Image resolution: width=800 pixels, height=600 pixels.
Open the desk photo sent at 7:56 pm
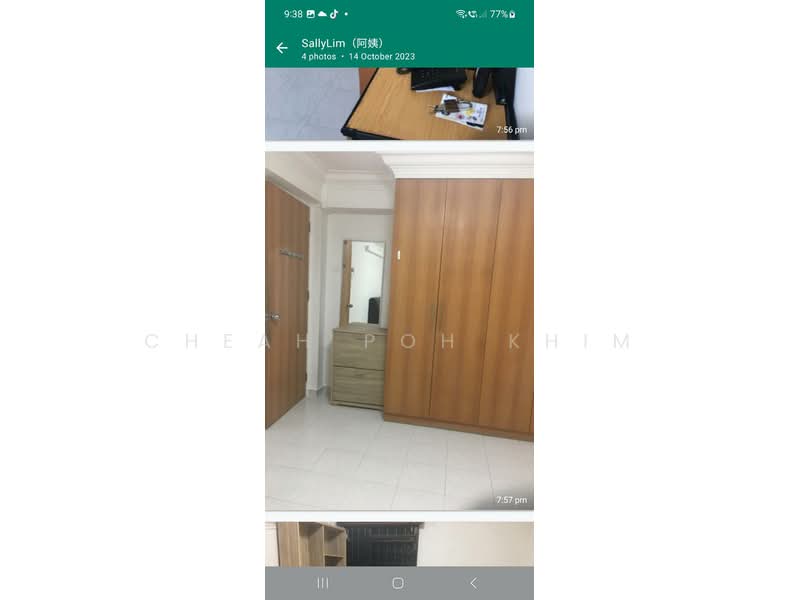point(399,104)
